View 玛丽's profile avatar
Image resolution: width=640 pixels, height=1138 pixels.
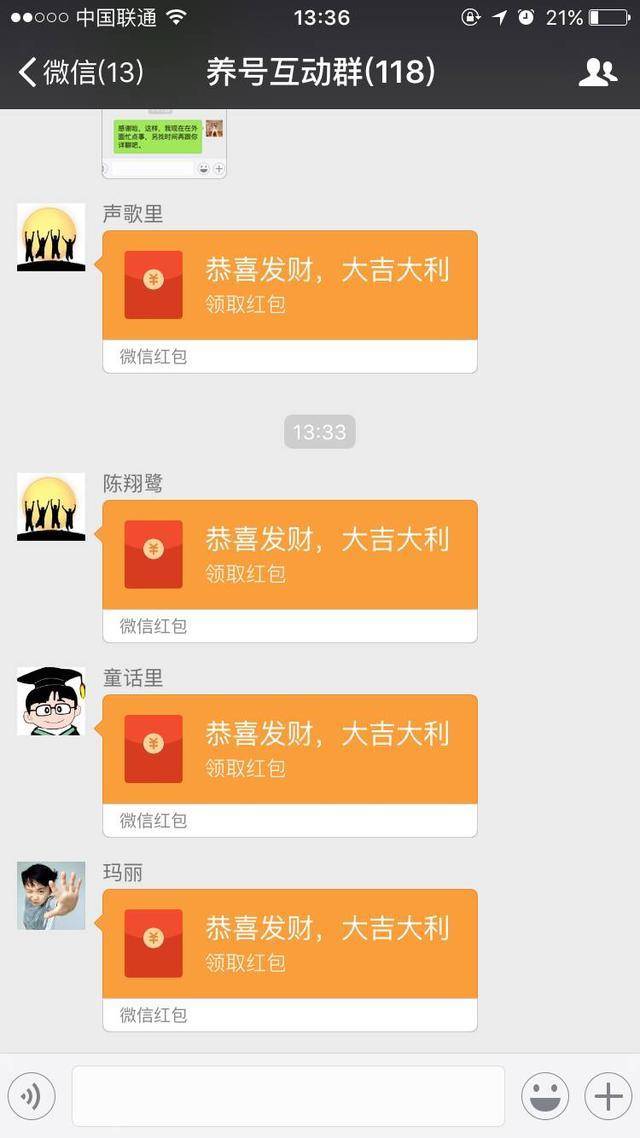click(x=51, y=896)
